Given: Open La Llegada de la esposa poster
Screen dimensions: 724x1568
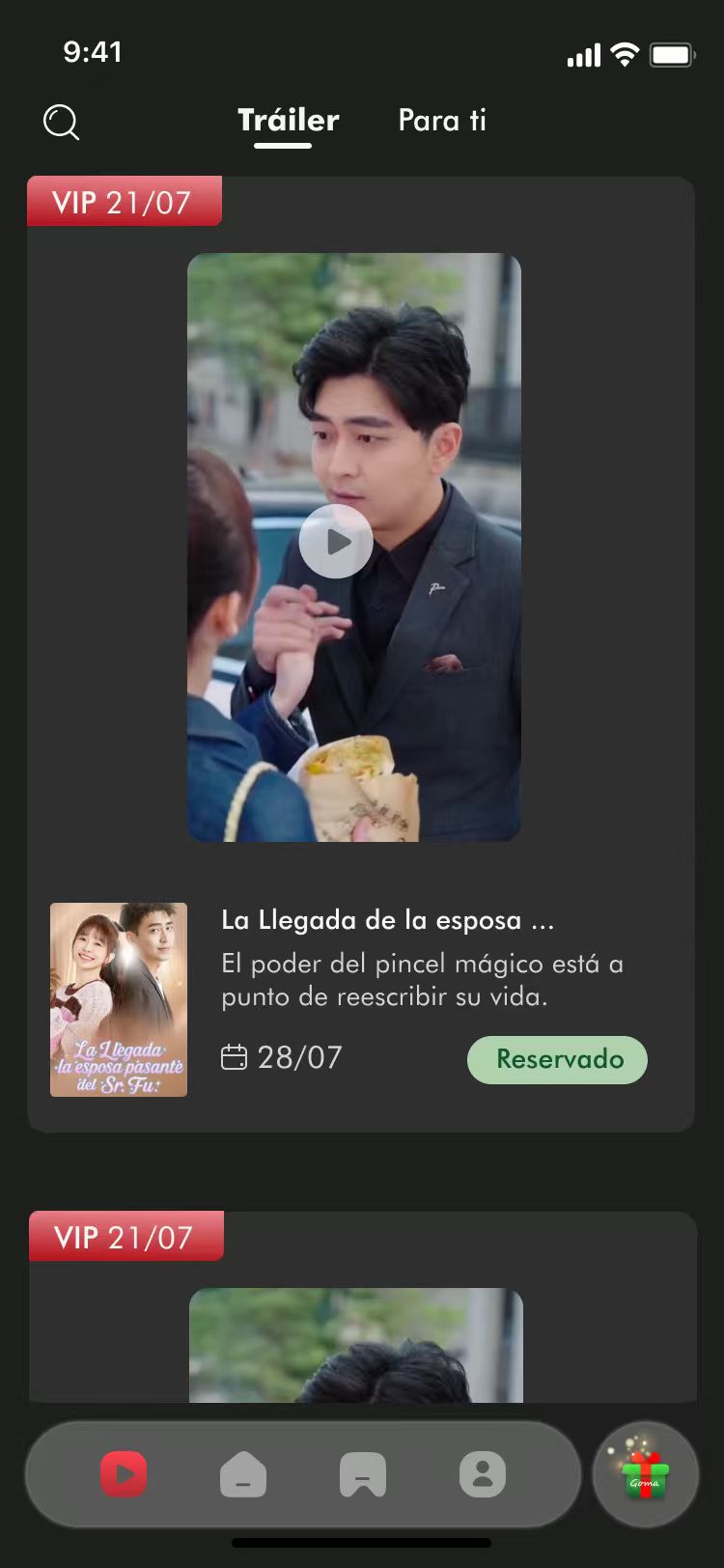Looking at the screenshot, I should (119, 999).
